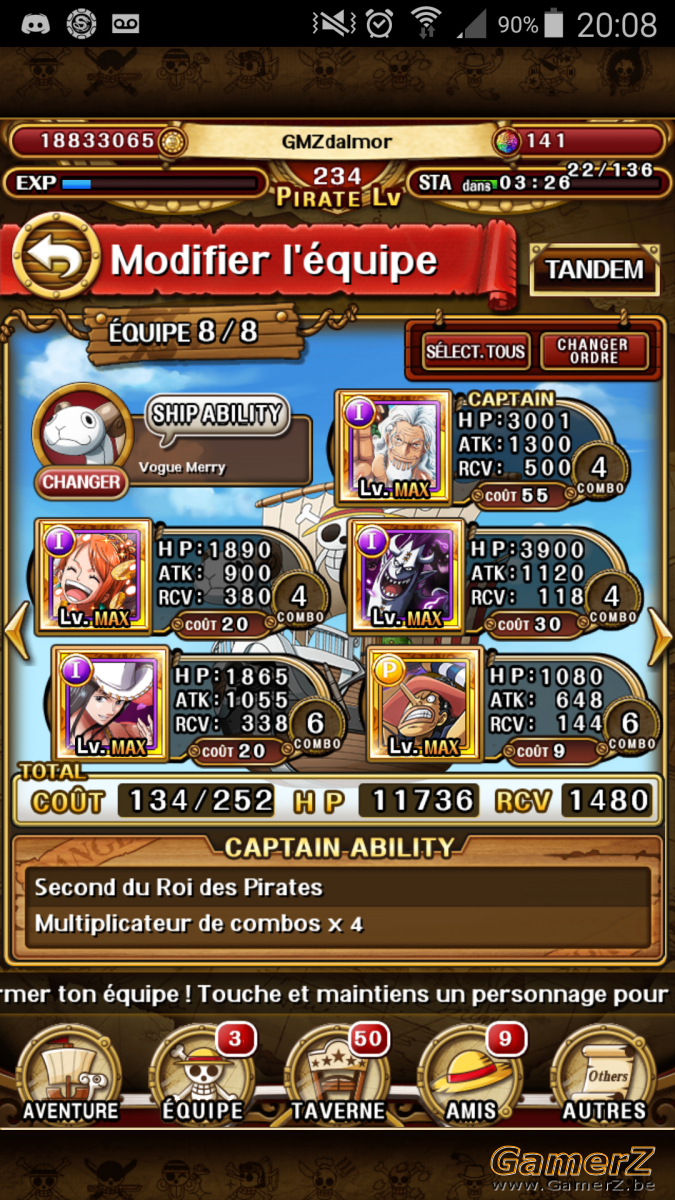
Task: Select the character with 1080 HP
Action: [426, 703]
